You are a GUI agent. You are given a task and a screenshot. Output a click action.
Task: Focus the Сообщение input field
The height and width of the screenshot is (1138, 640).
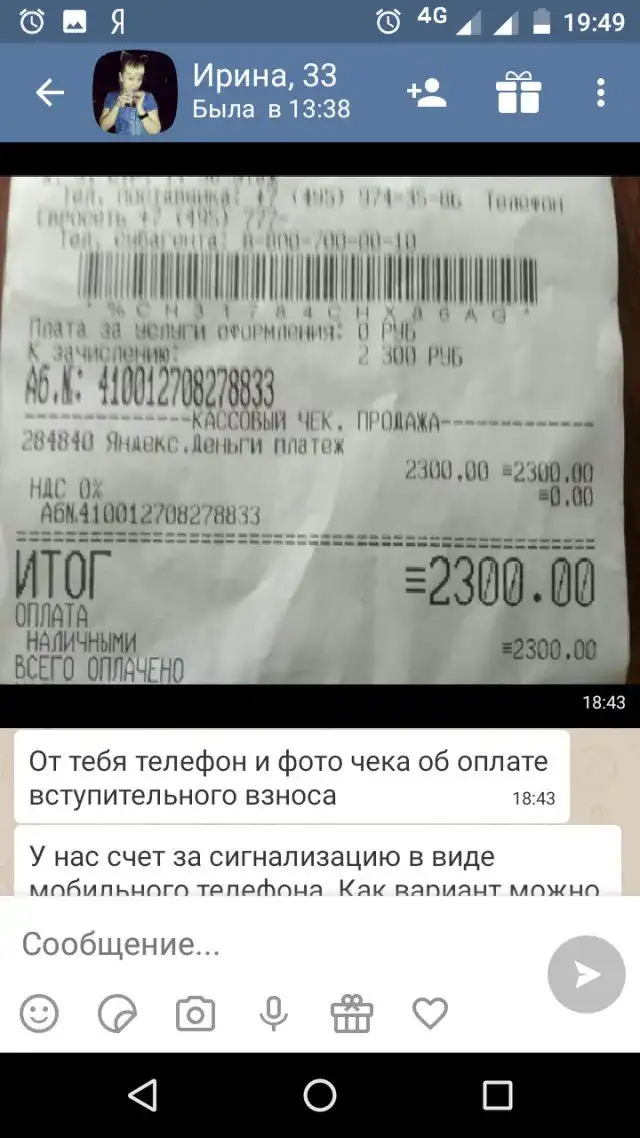click(x=270, y=944)
